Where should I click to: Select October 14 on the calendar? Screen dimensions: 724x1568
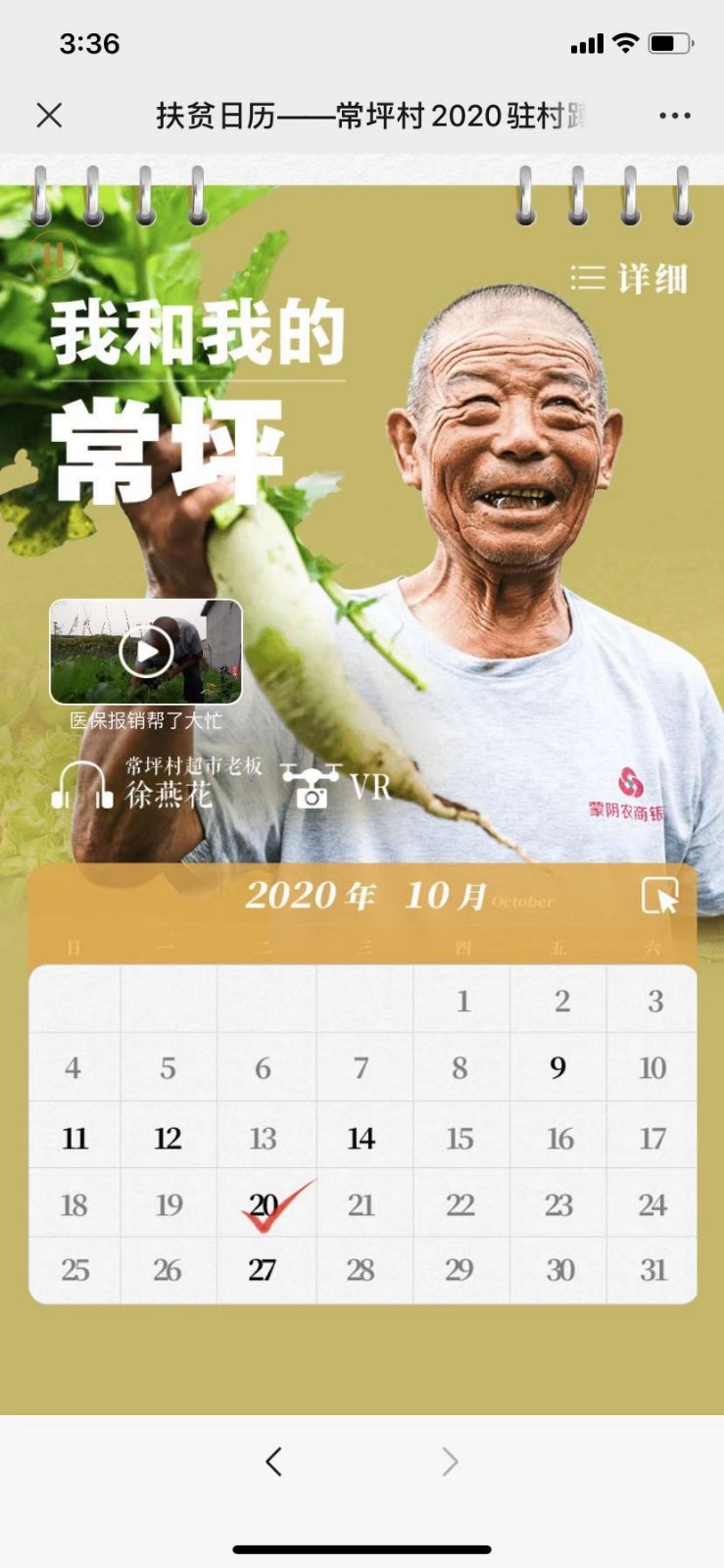[x=361, y=1138]
